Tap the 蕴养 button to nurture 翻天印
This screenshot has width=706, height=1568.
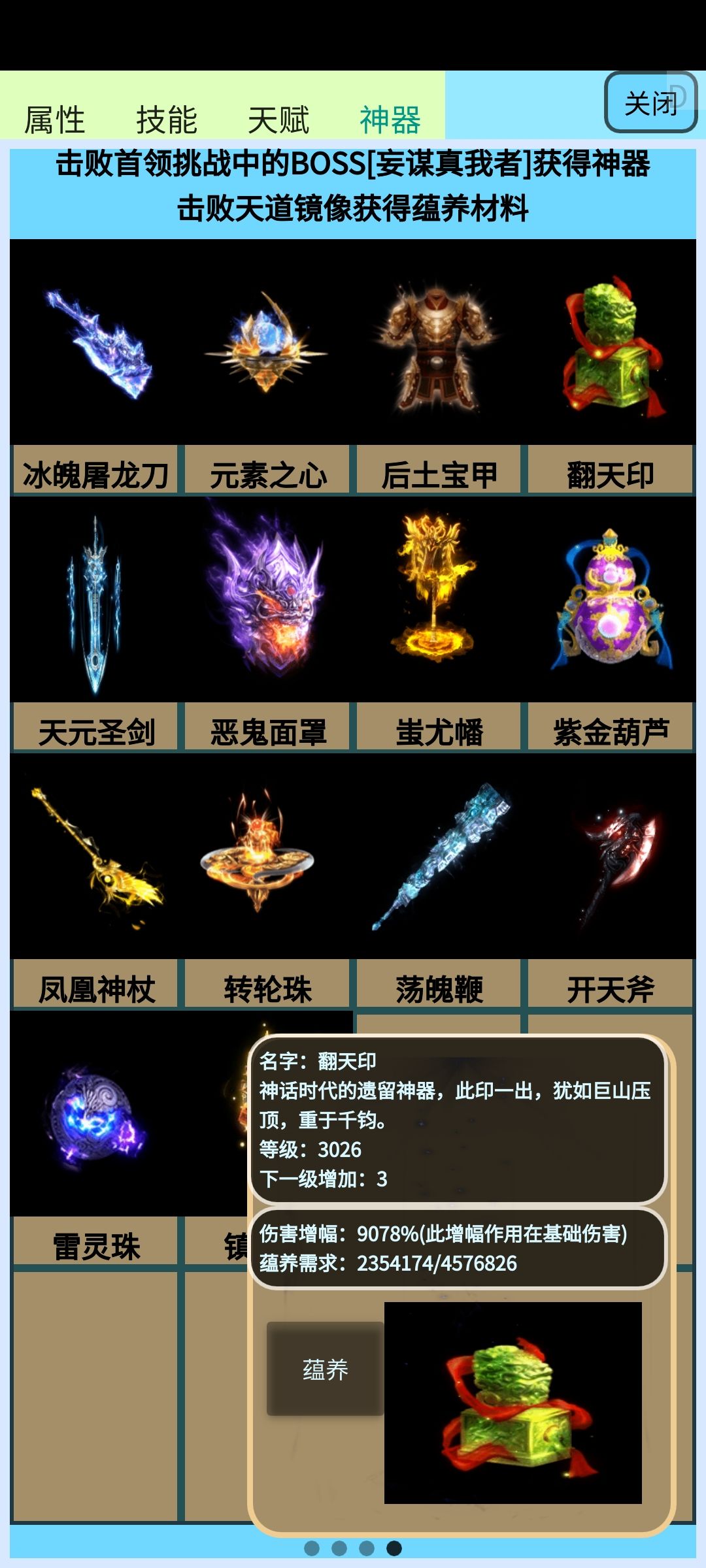(x=325, y=1369)
